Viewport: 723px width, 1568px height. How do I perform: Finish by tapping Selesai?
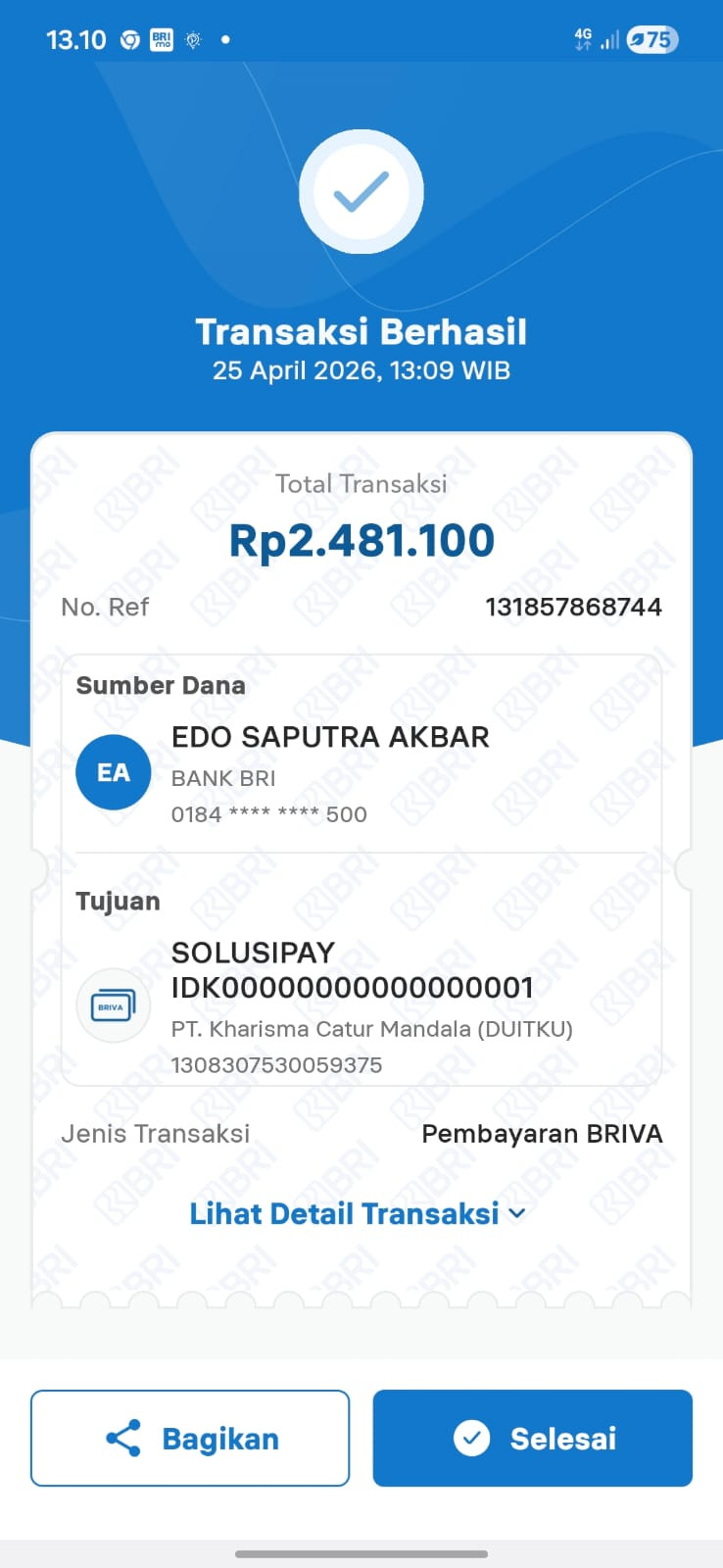click(533, 1438)
